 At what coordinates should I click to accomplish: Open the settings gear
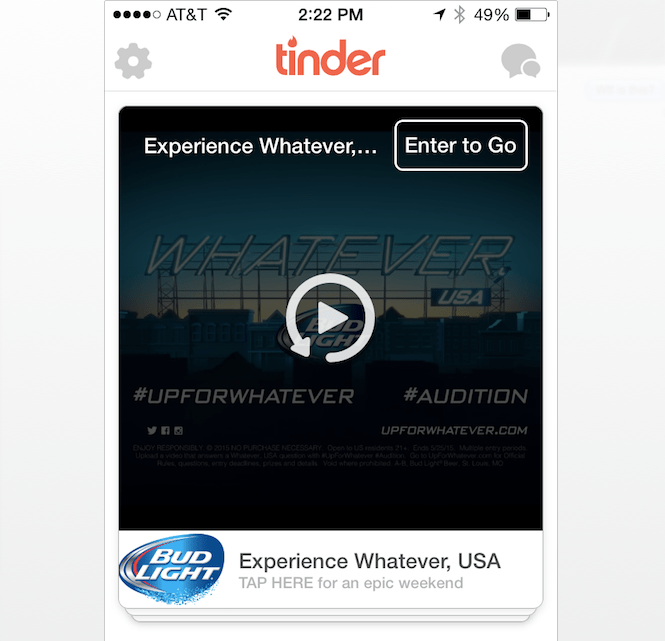pos(133,62)
